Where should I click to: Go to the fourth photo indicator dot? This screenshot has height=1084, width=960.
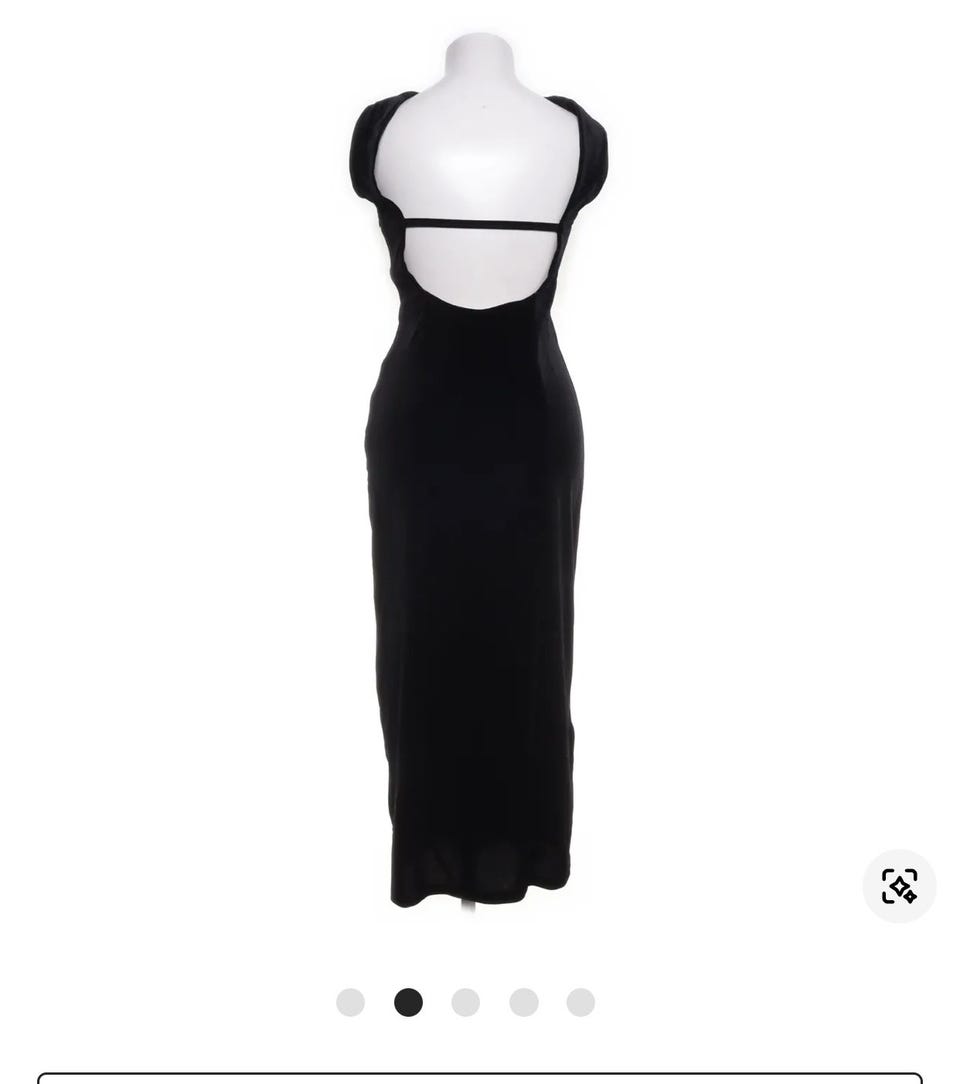point(524,1002)
